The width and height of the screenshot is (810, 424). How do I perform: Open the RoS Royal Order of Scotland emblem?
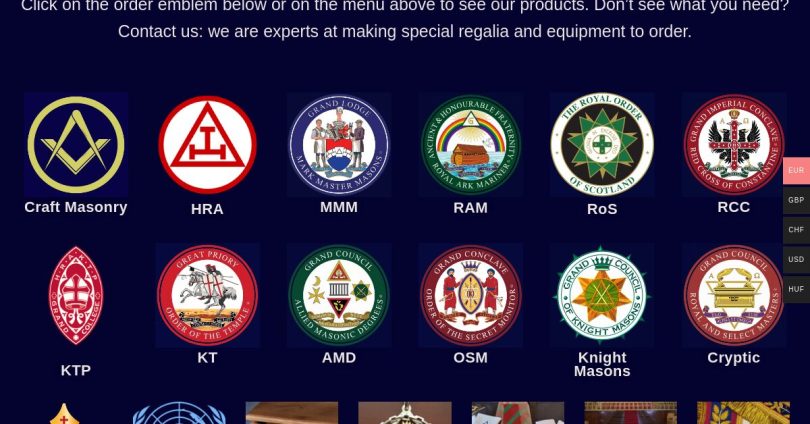pyautogui.click(x=602, y=145)
